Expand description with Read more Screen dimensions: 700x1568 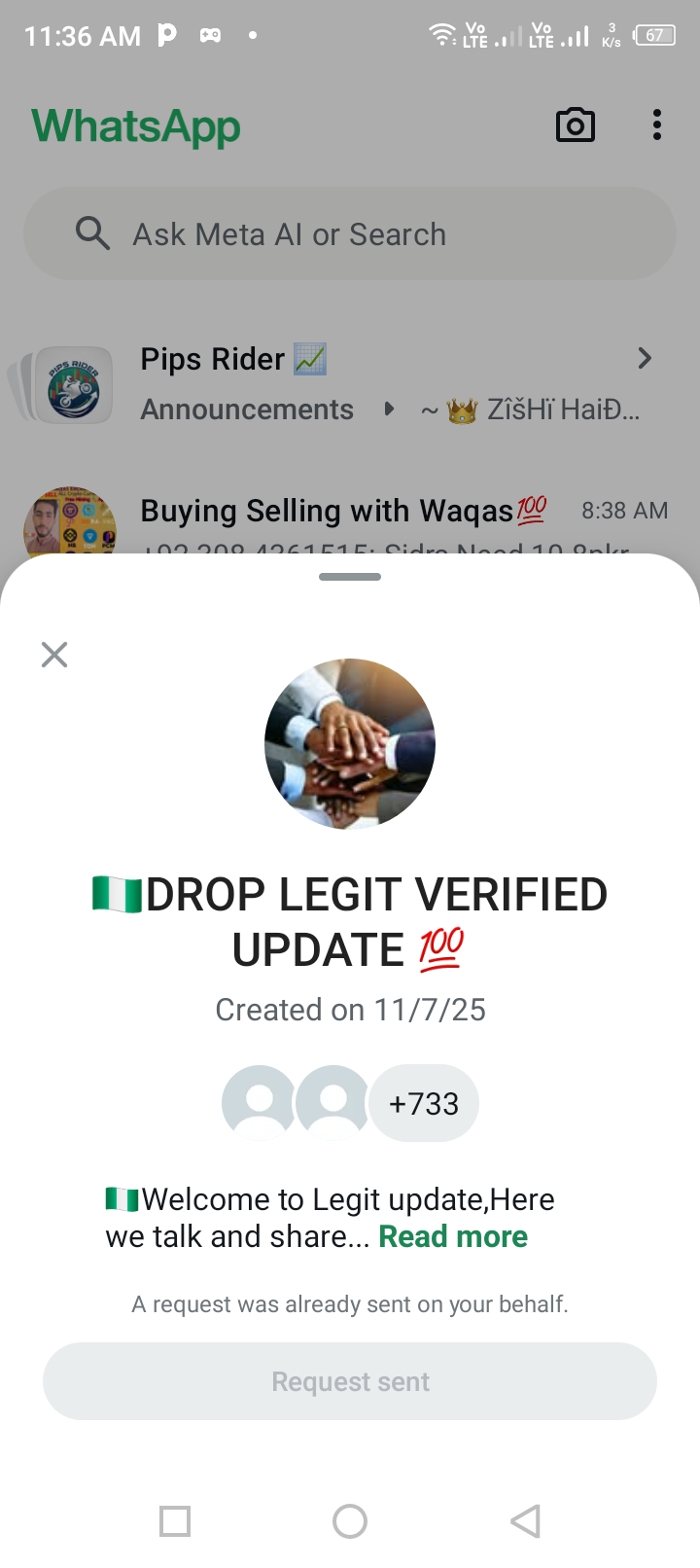453,1236
